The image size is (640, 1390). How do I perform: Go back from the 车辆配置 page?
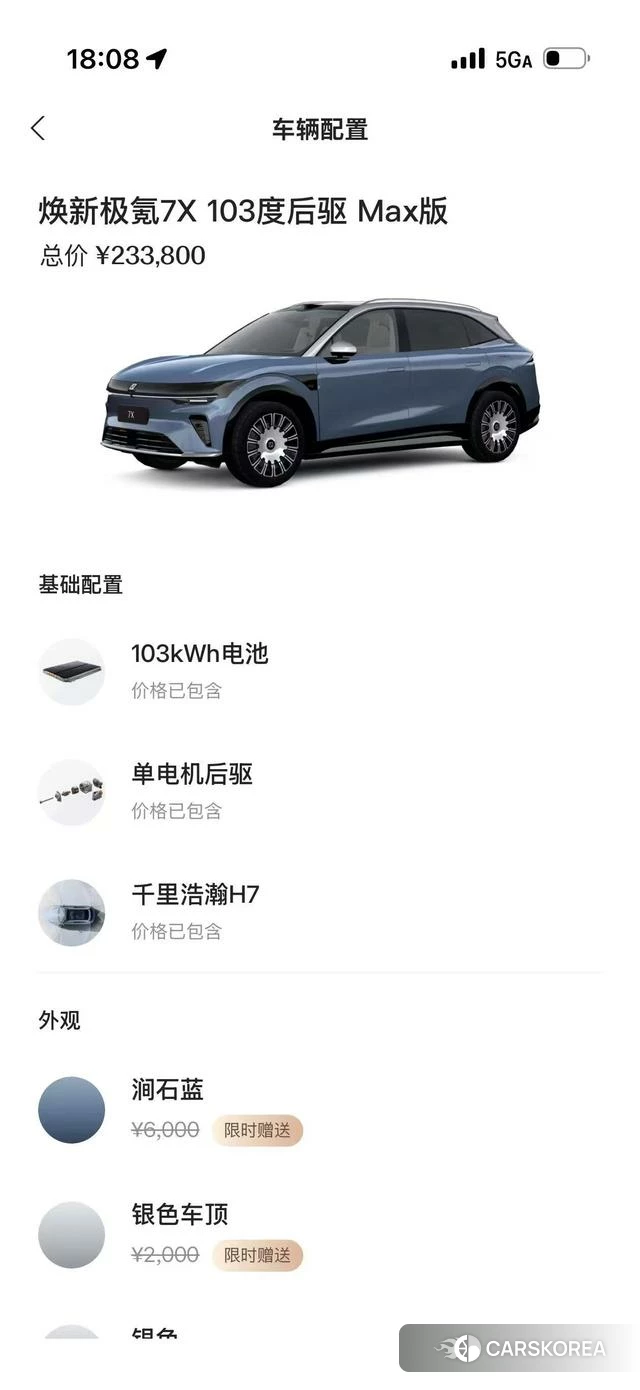[38, 128]
